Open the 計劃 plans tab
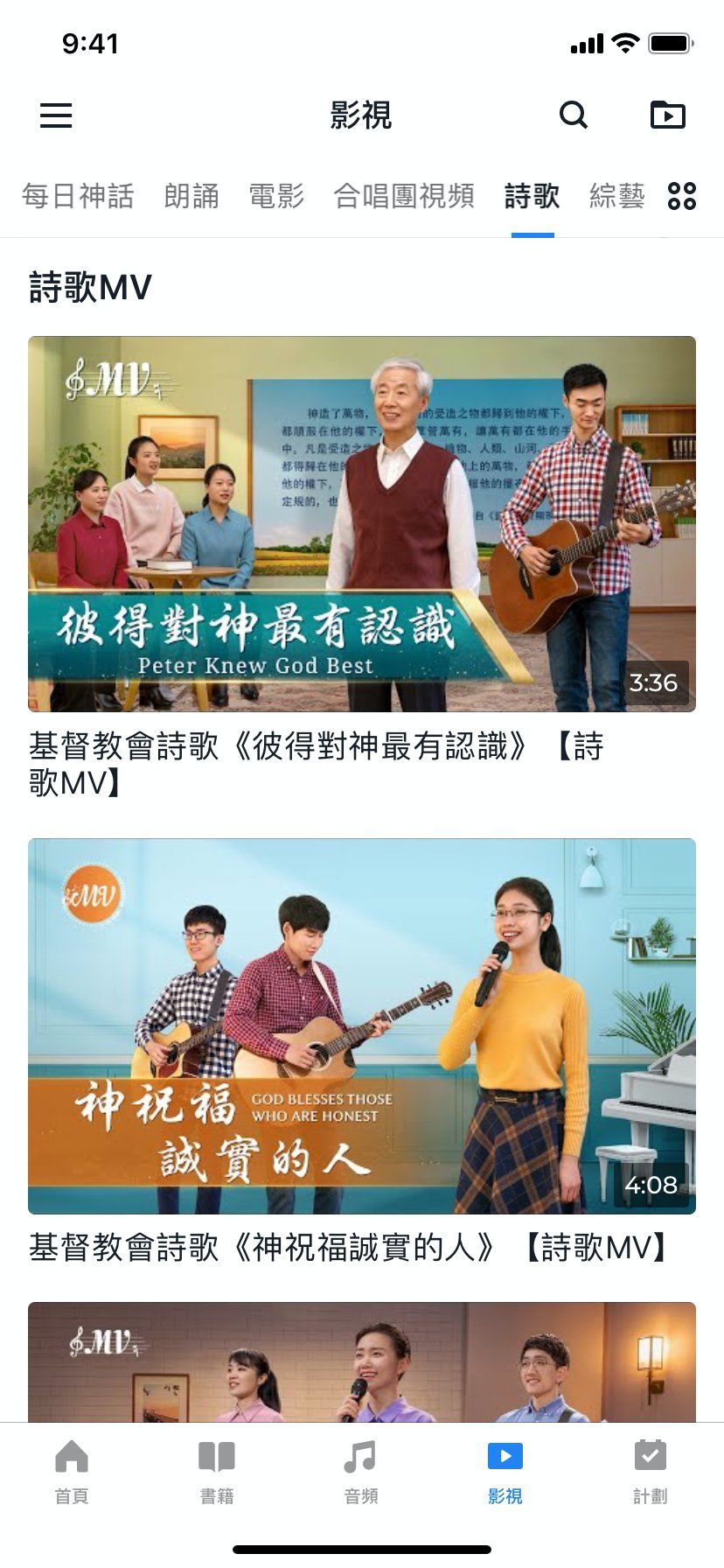The width and height of the screenshot is (724, 1568). (x=651, y=1472)
